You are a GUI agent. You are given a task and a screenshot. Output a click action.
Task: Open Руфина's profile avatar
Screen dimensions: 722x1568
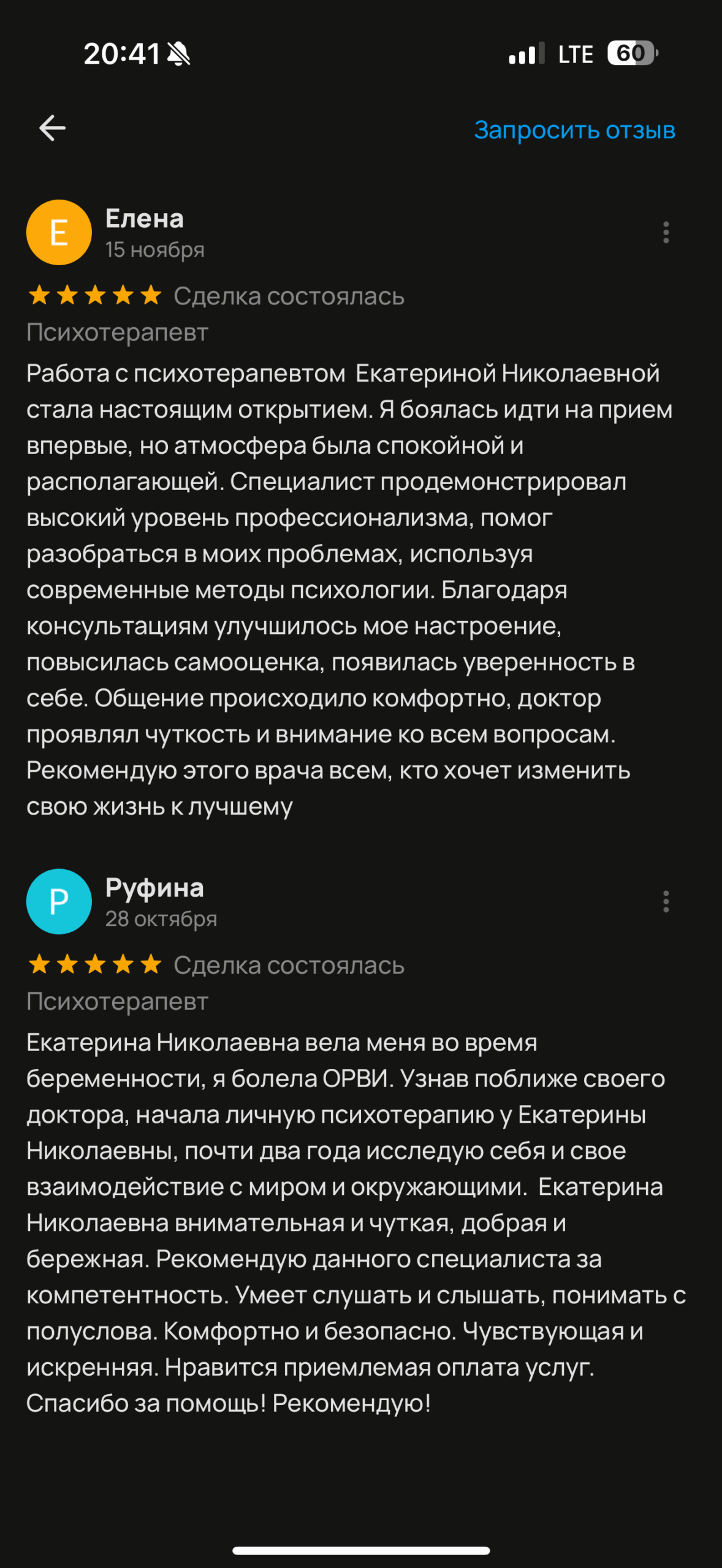tap(59, 902)
